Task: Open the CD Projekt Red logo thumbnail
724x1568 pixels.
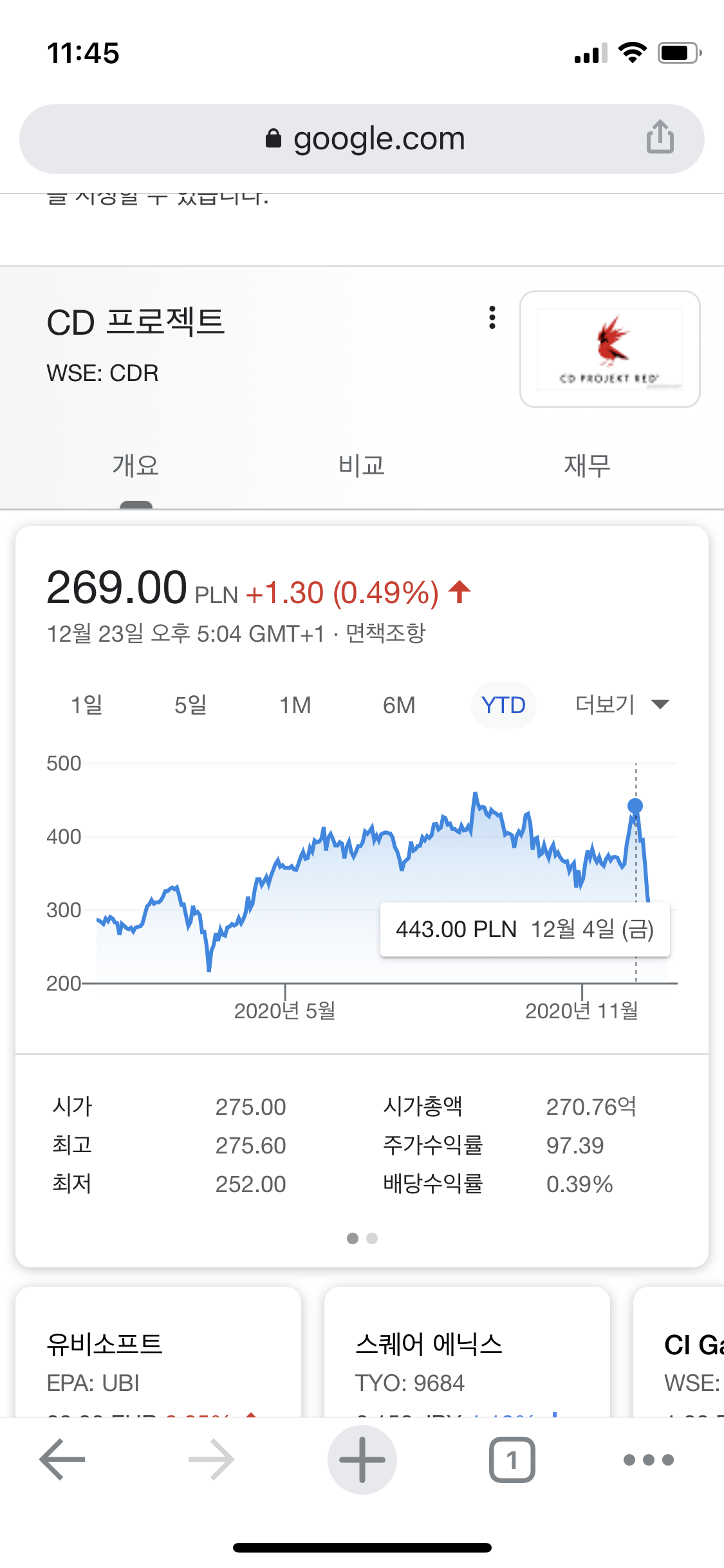Action: click(x=609, y=349)
